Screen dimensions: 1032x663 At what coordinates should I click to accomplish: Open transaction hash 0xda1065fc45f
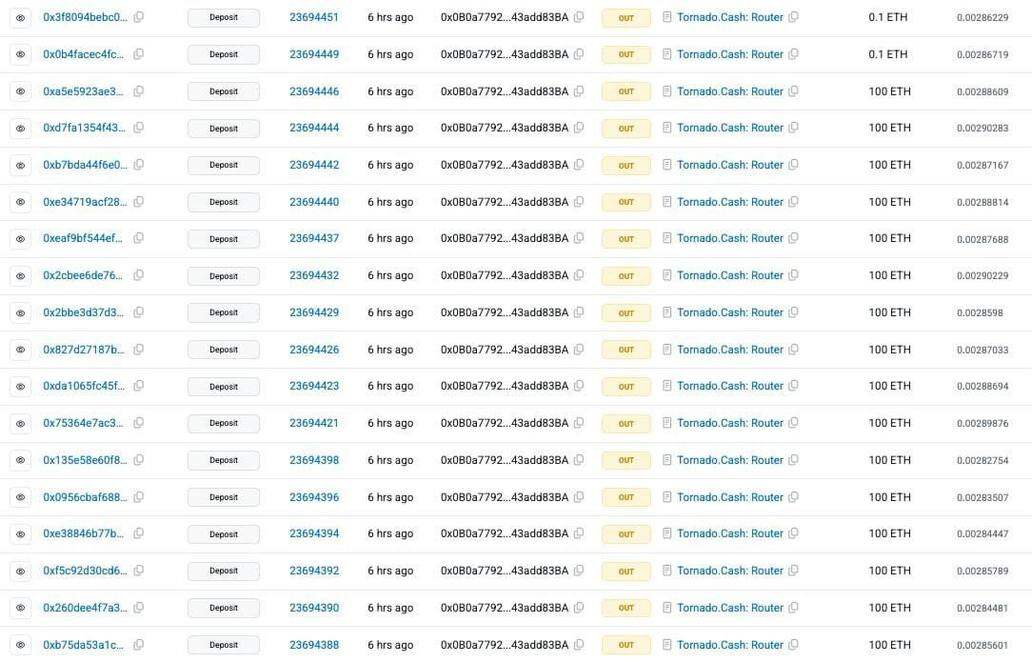click(x=85, y=386)
